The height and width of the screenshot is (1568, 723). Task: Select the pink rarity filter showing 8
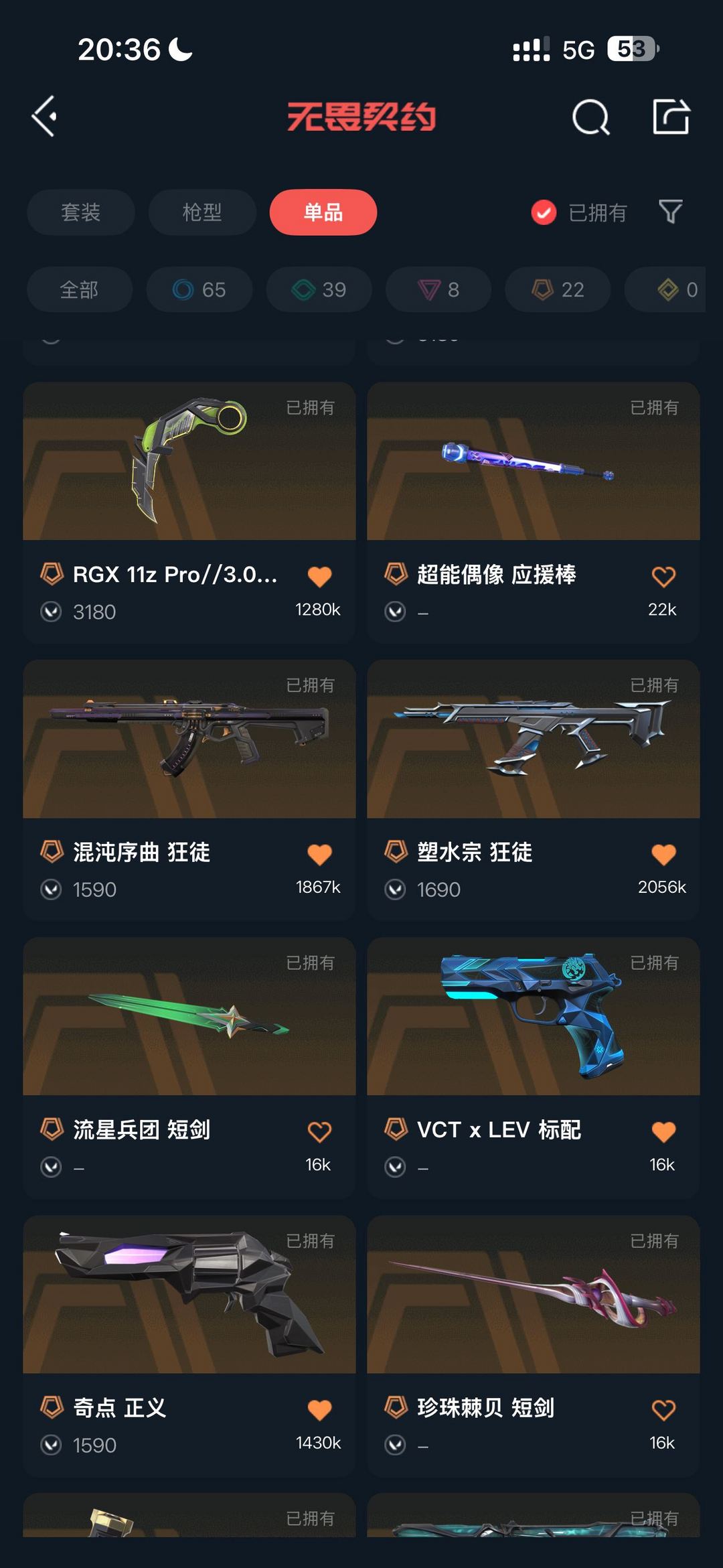tap(438, 289)
